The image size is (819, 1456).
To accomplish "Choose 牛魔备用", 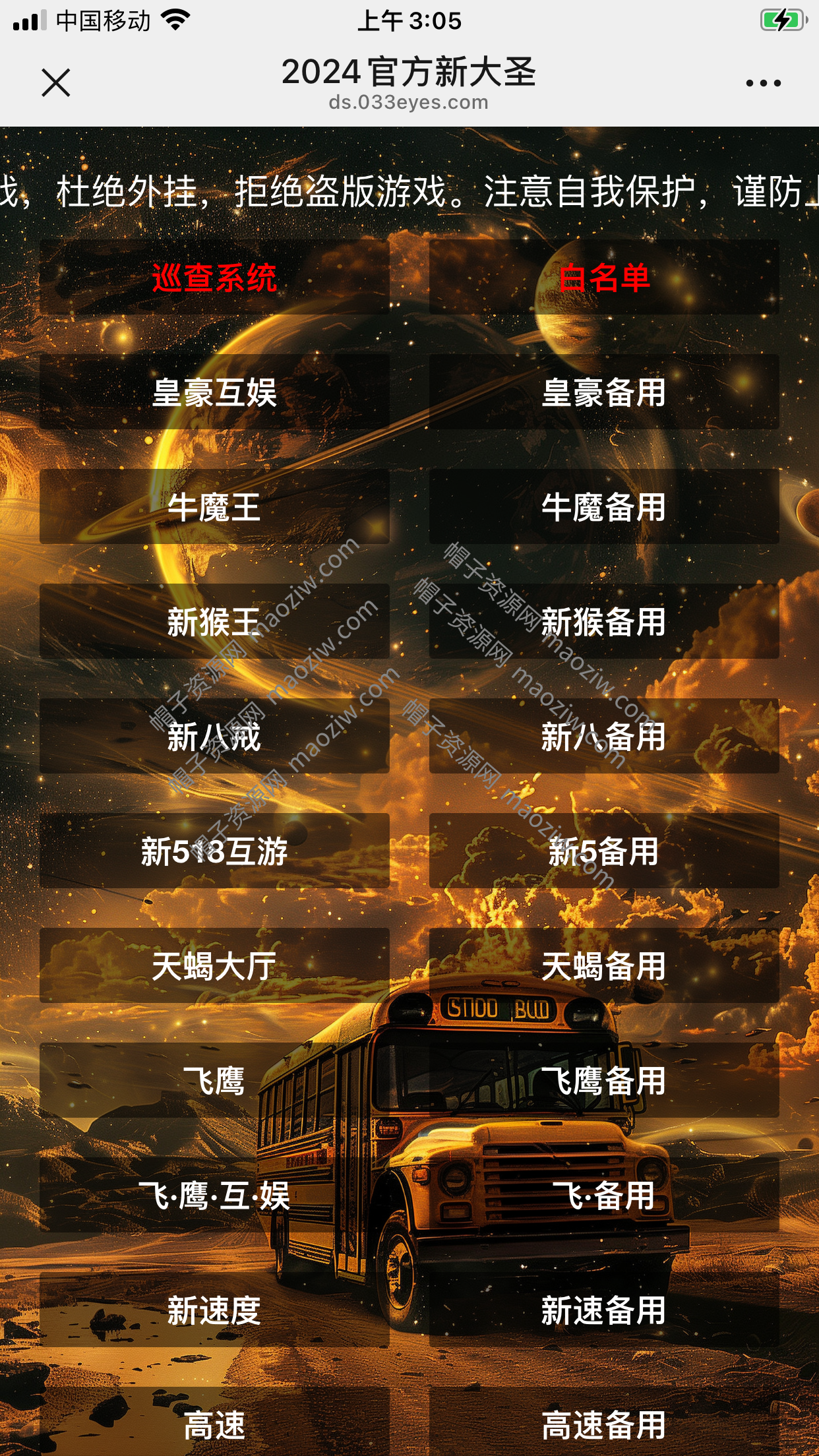I will pyautogui.click(x=604, y=506).
